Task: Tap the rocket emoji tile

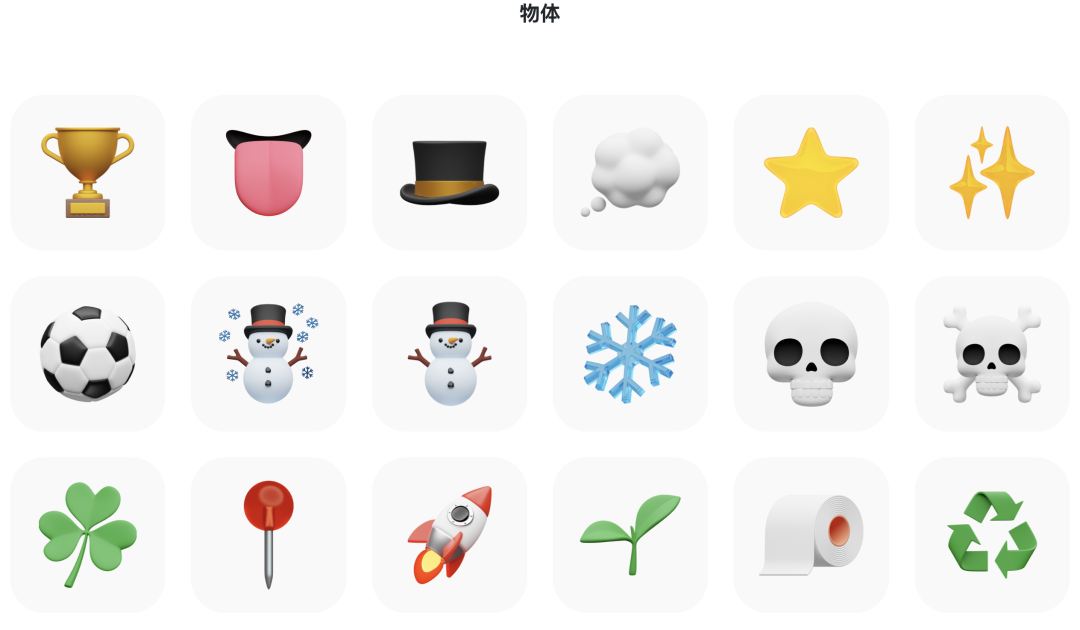Action: (449, 534)
